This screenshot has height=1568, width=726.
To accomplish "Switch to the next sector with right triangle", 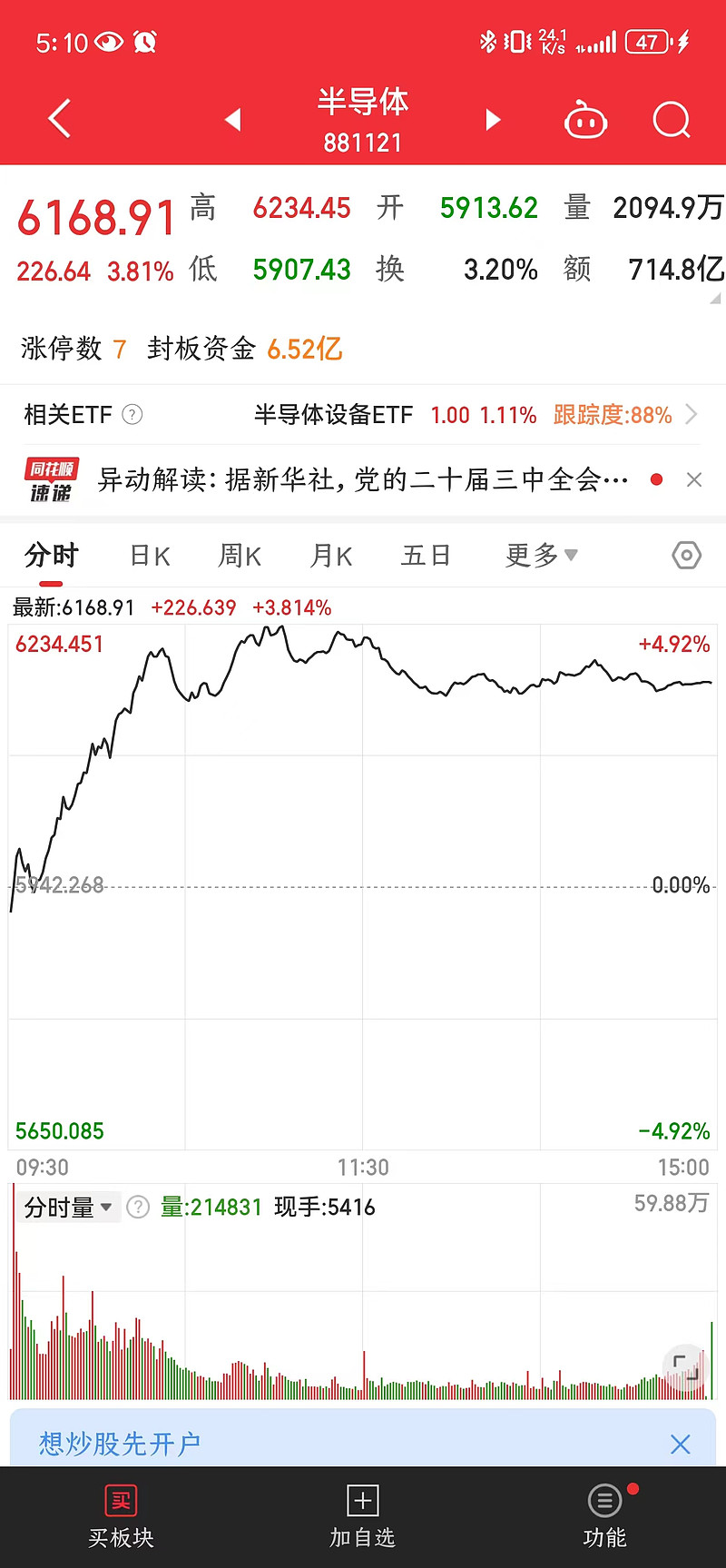I will (493, 119).
